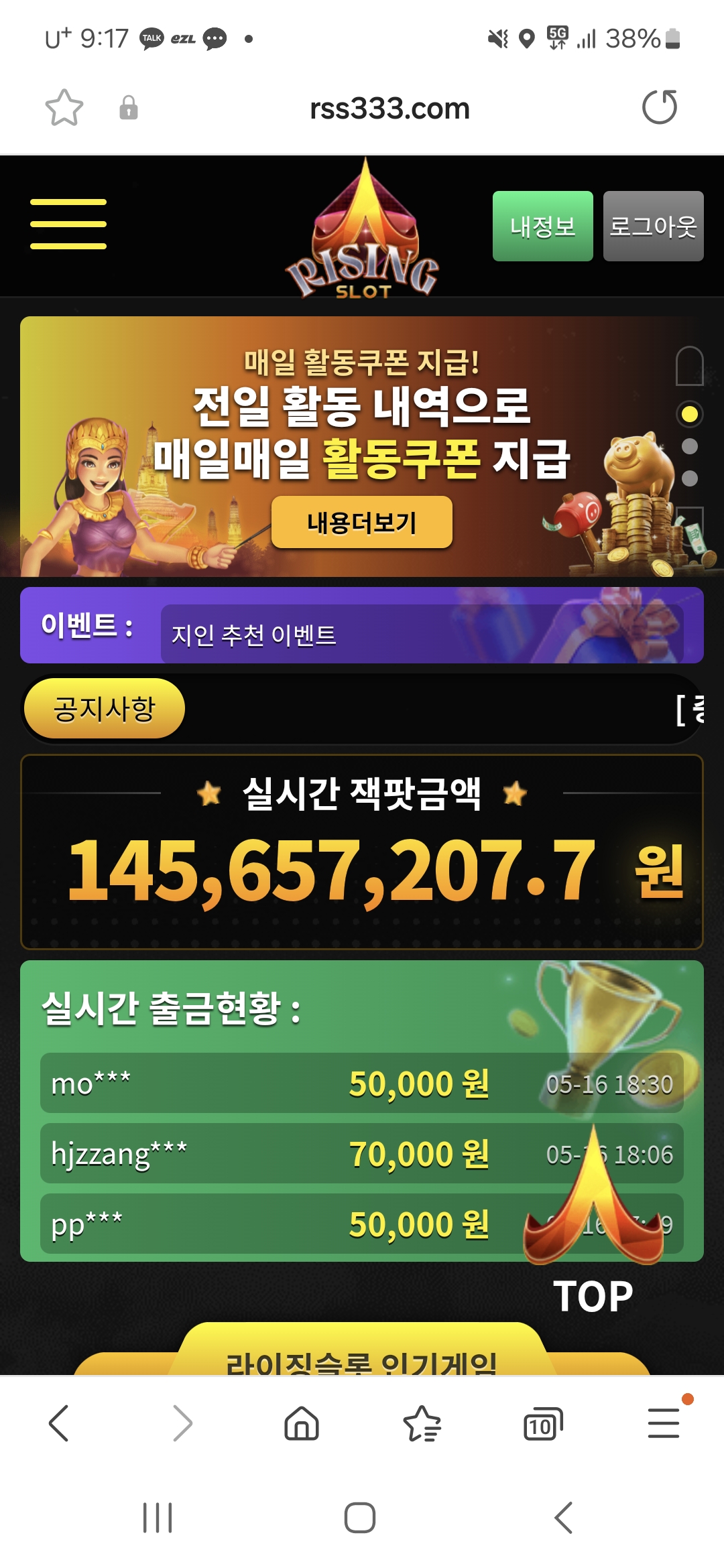
Task: Tap 내용더보기 on the coupon banner
Action: click(361, 523)
